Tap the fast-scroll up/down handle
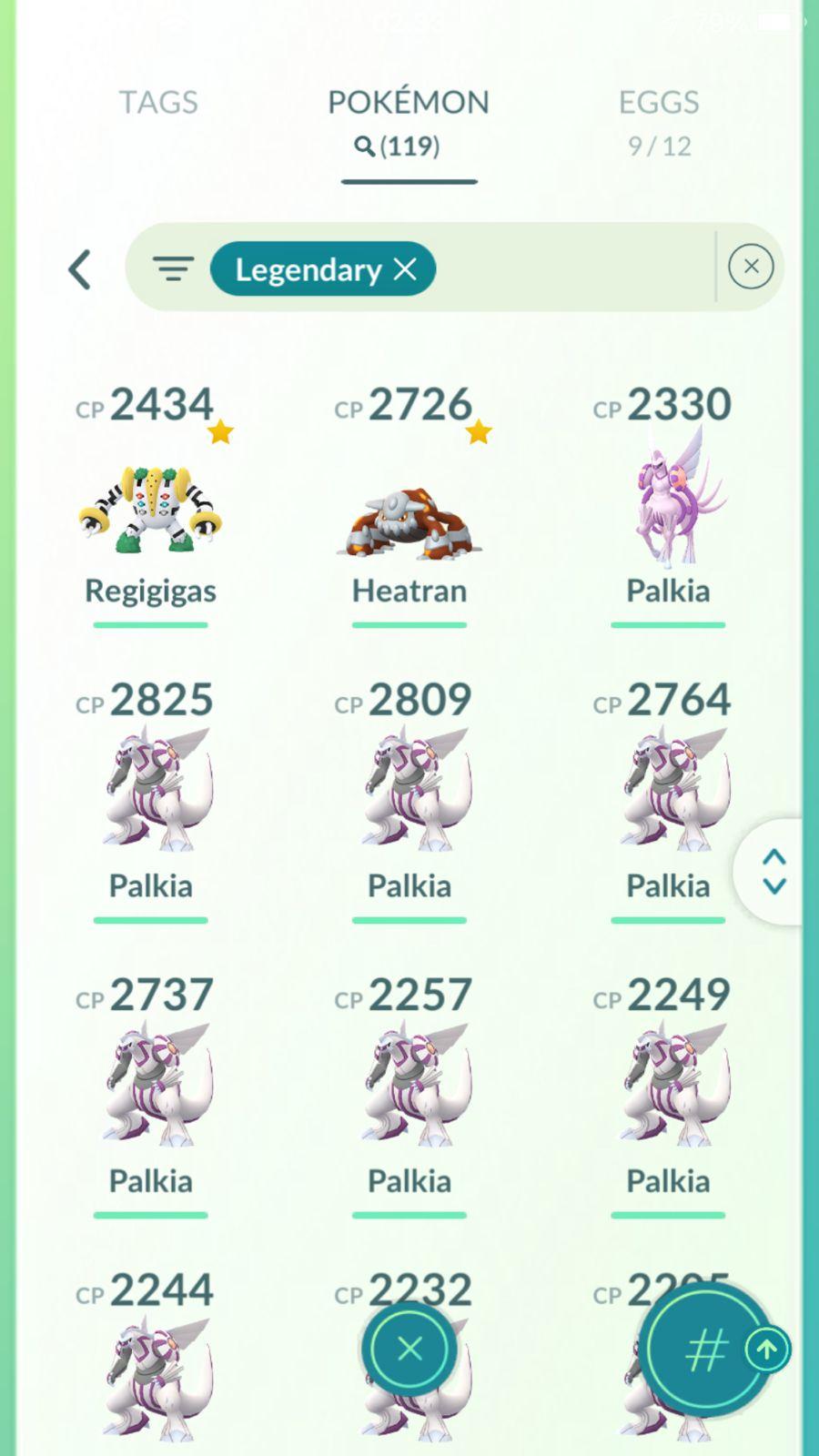 tap(773, 872)
